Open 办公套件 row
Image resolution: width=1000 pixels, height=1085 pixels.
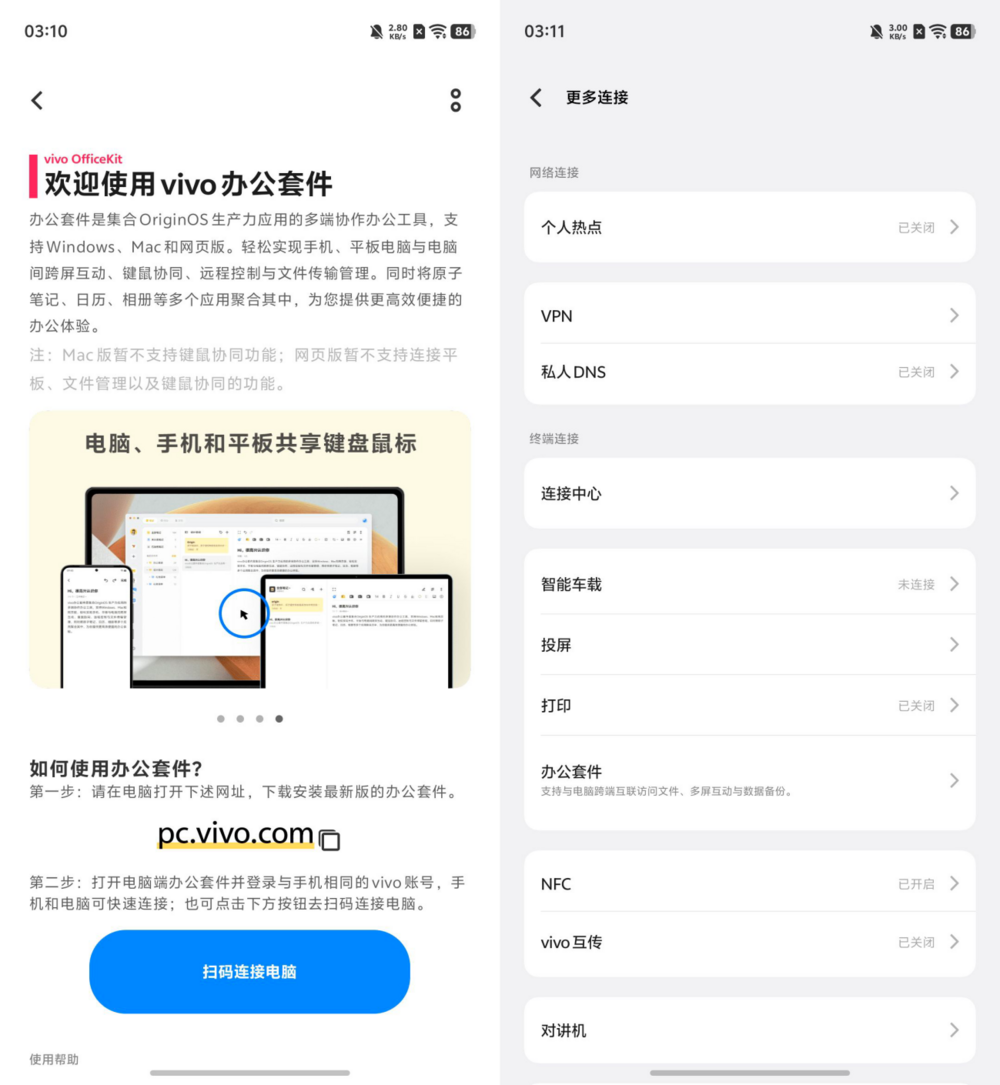[749, 780]
